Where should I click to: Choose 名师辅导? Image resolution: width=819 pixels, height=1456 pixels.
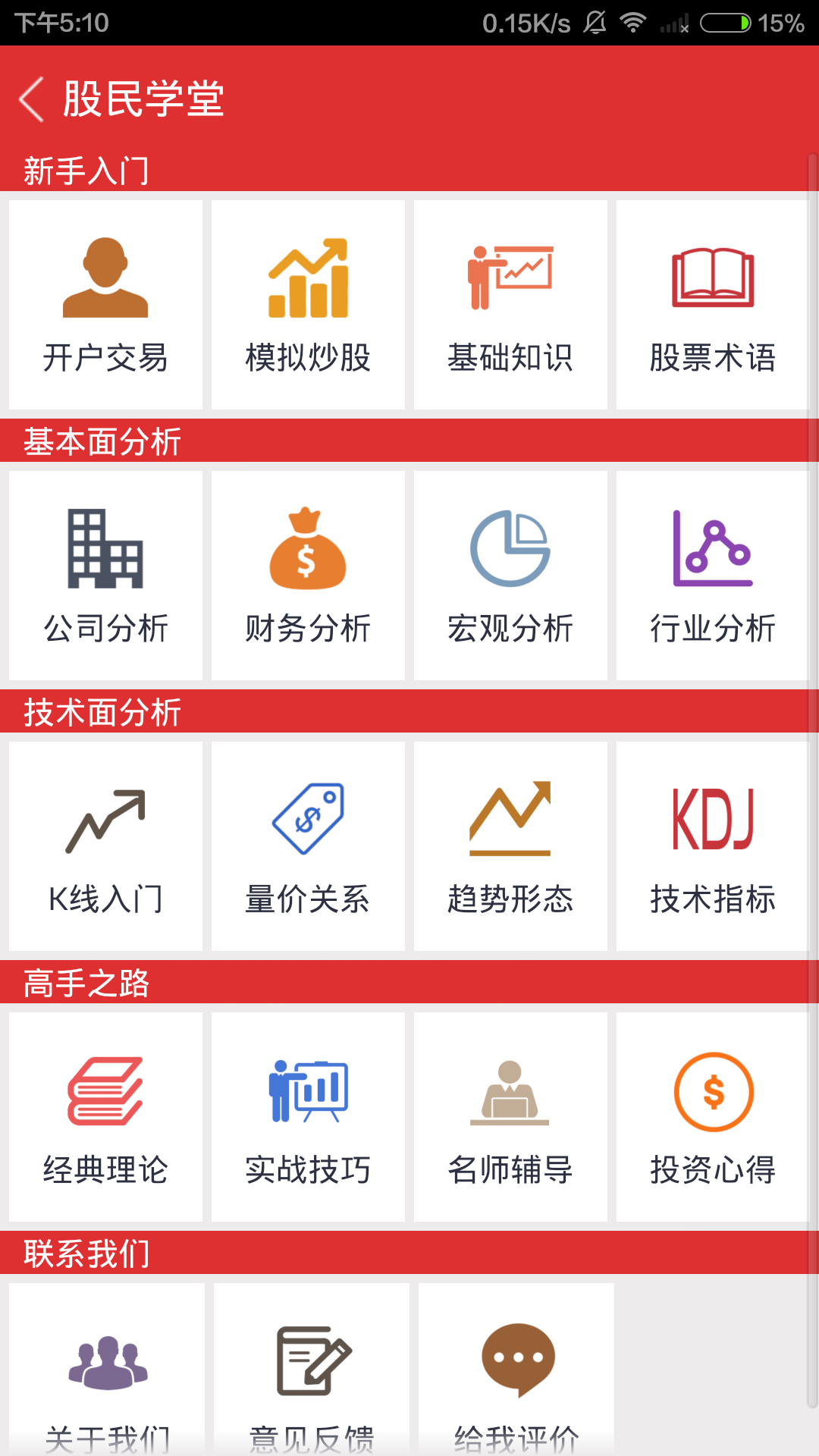510,1117
